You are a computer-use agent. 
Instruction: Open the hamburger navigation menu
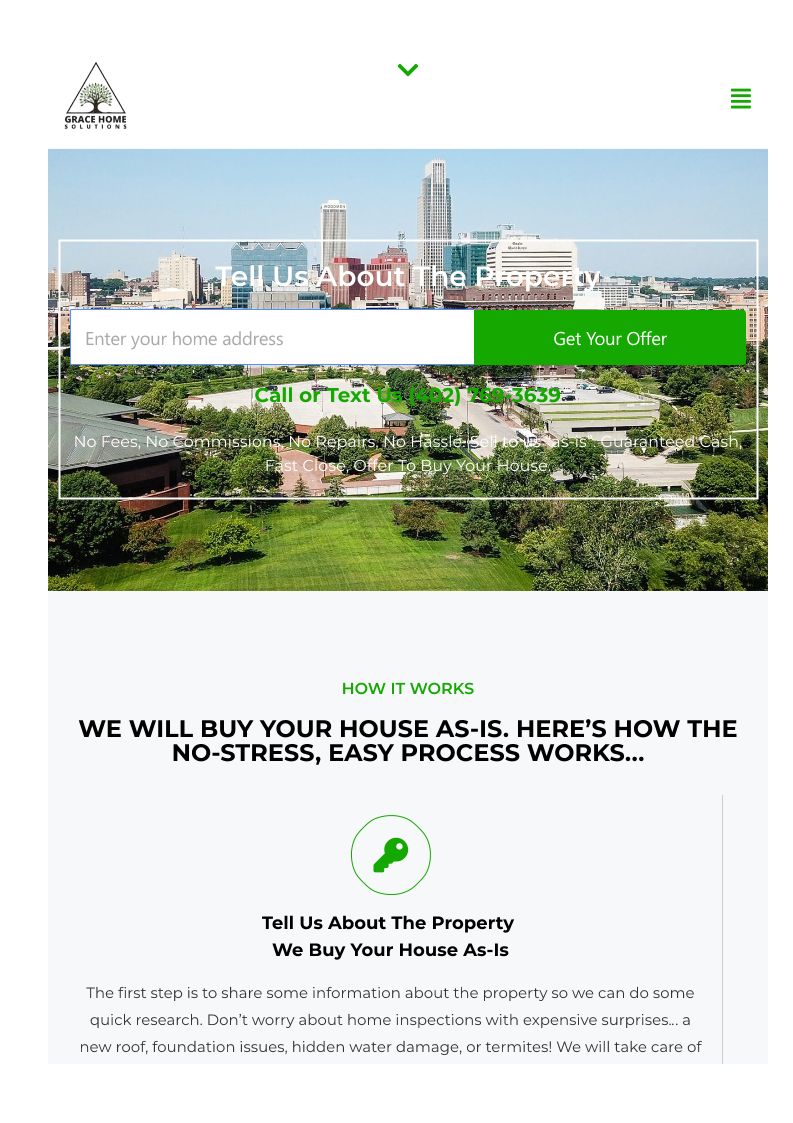coord(740,99)
